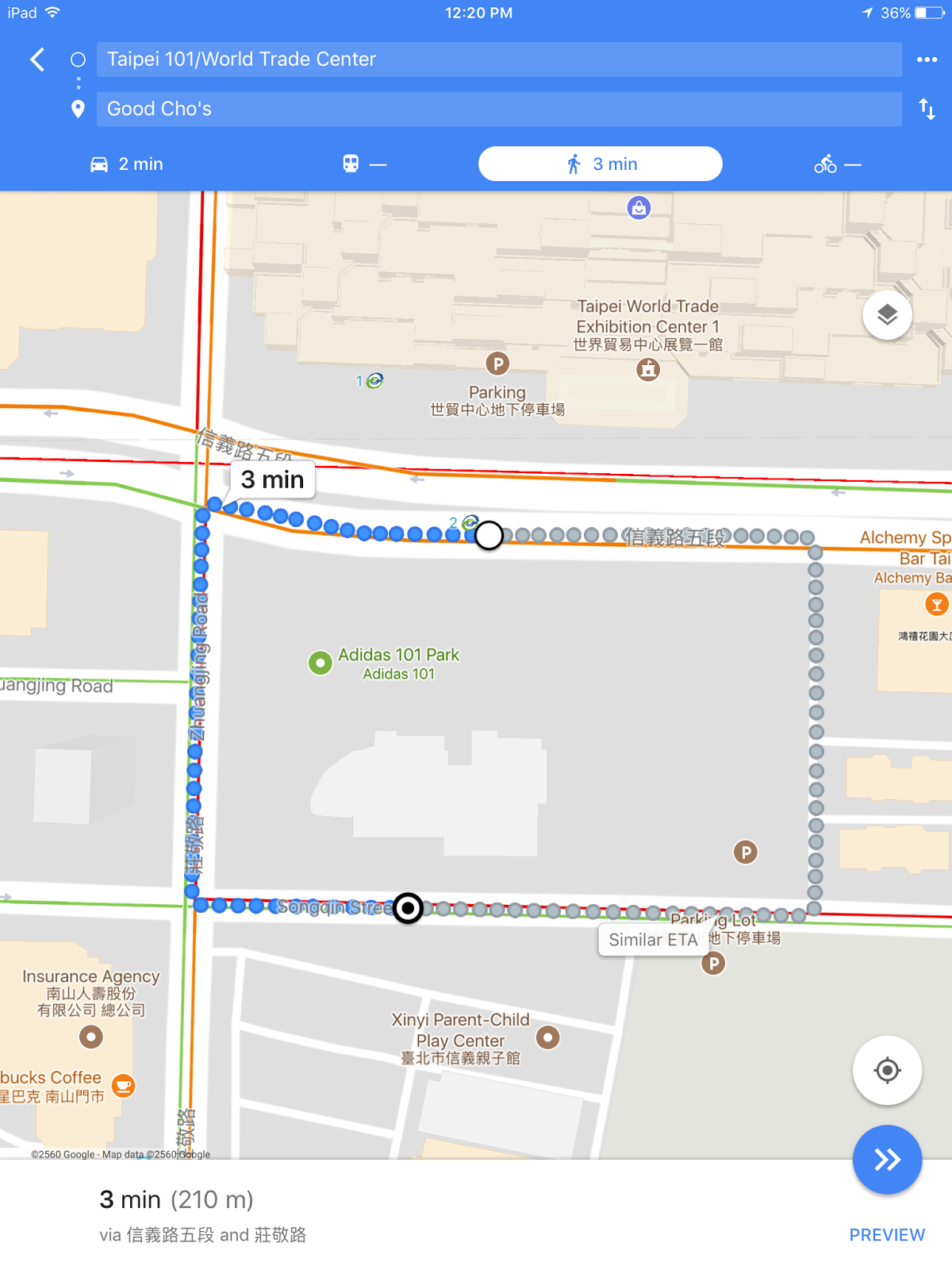This screenshot has height=1270, width=952.
Task: Open the Starbucks Coffee place marker
Action: [x=123, y=1085]
